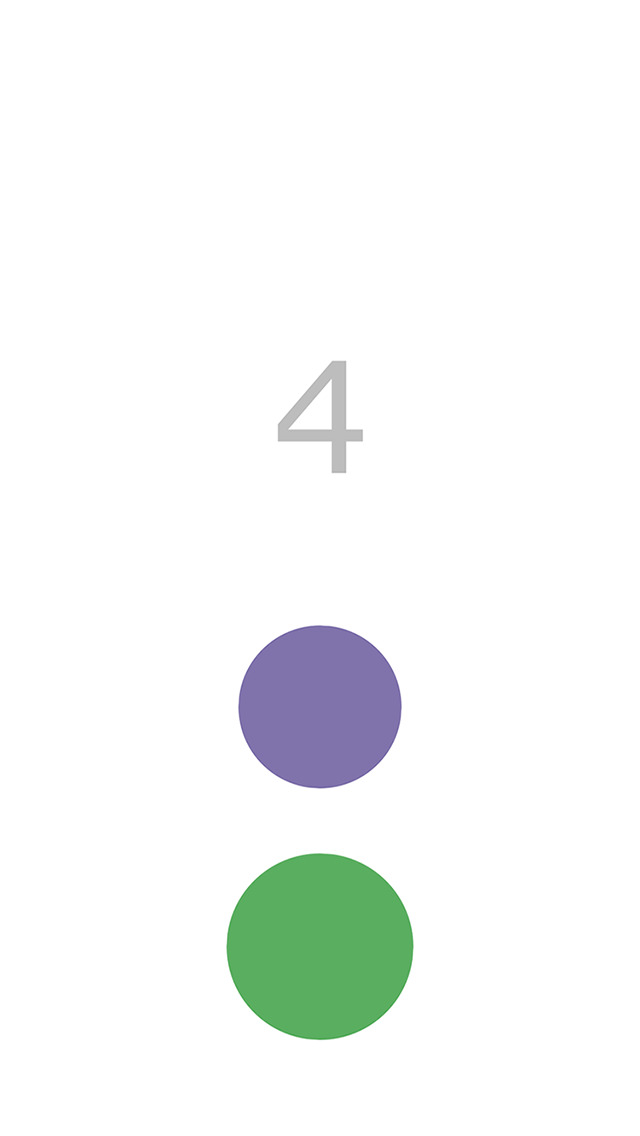Tap the purple circle
640x1136 pixels.
(x=320, y=707)
